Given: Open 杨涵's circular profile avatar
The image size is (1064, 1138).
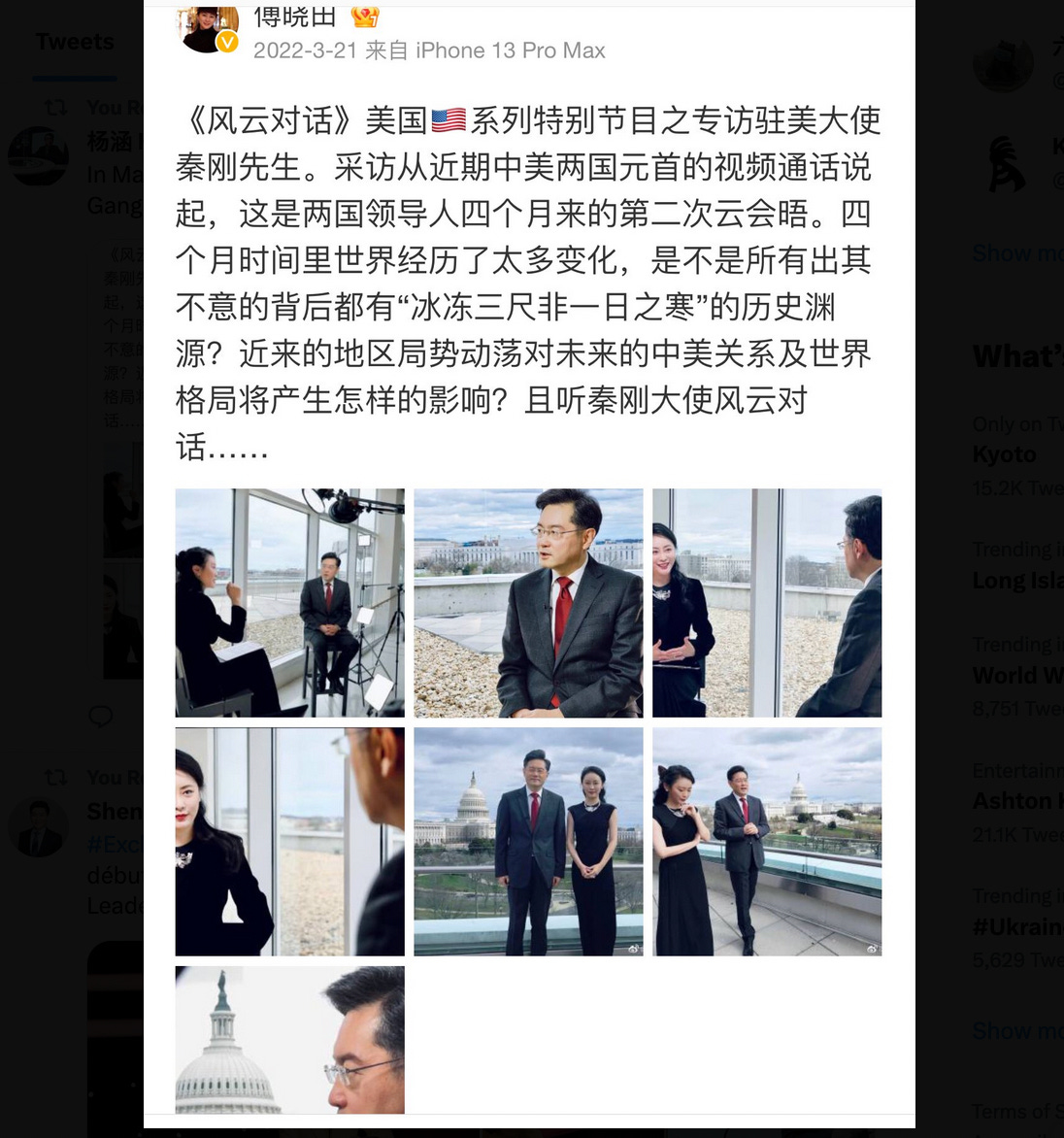Looking at the screenshot, I should tap(38, 155).
